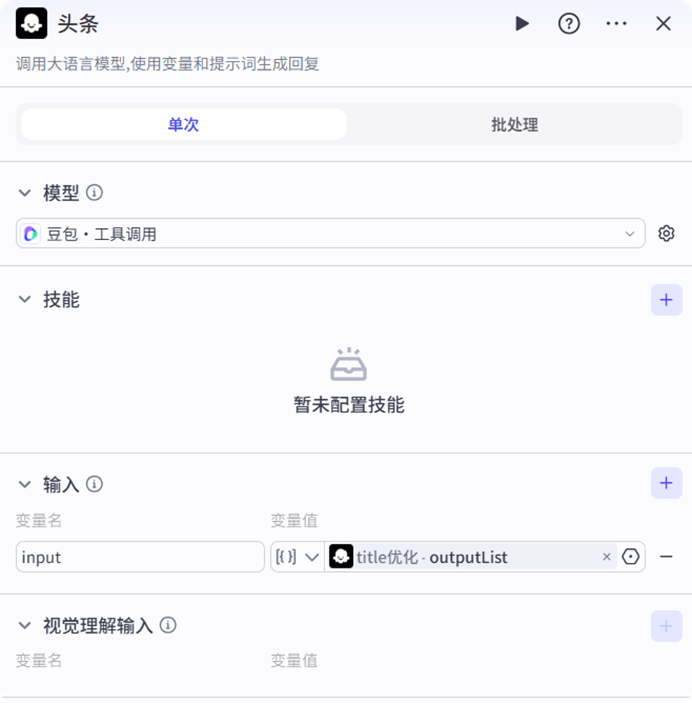Collapse the 输入 section

(25, 484)
